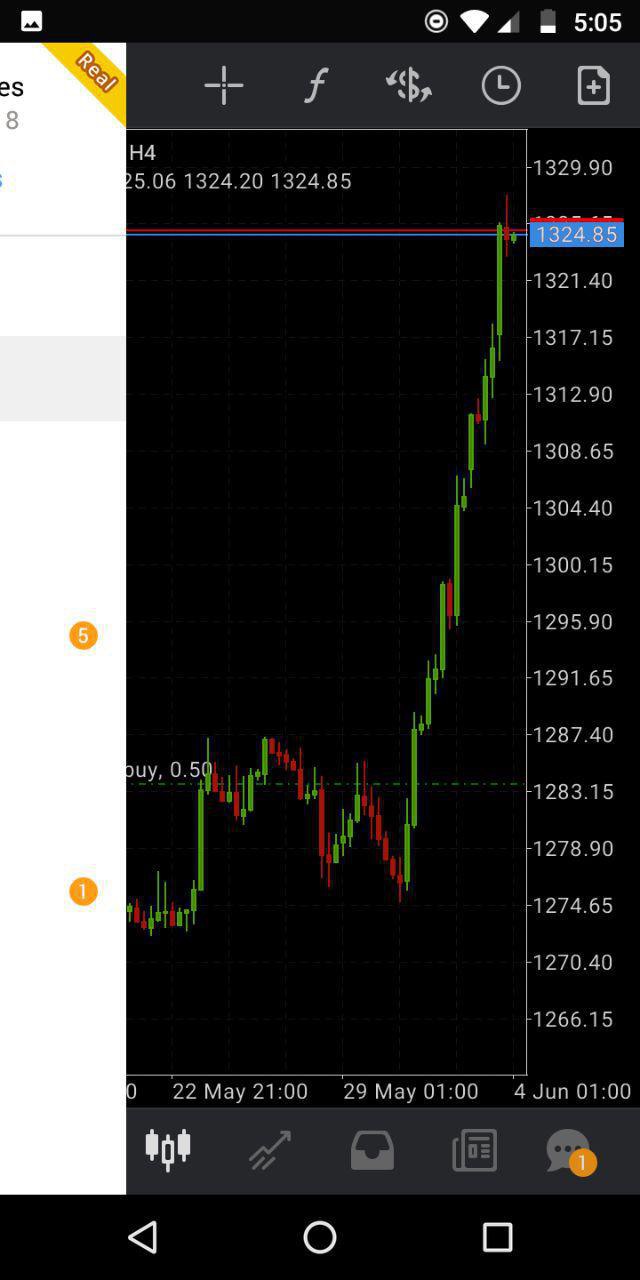Screen dimensions: 640x1280
Task: Go back with the system back button
Action: pos(143,1237)
